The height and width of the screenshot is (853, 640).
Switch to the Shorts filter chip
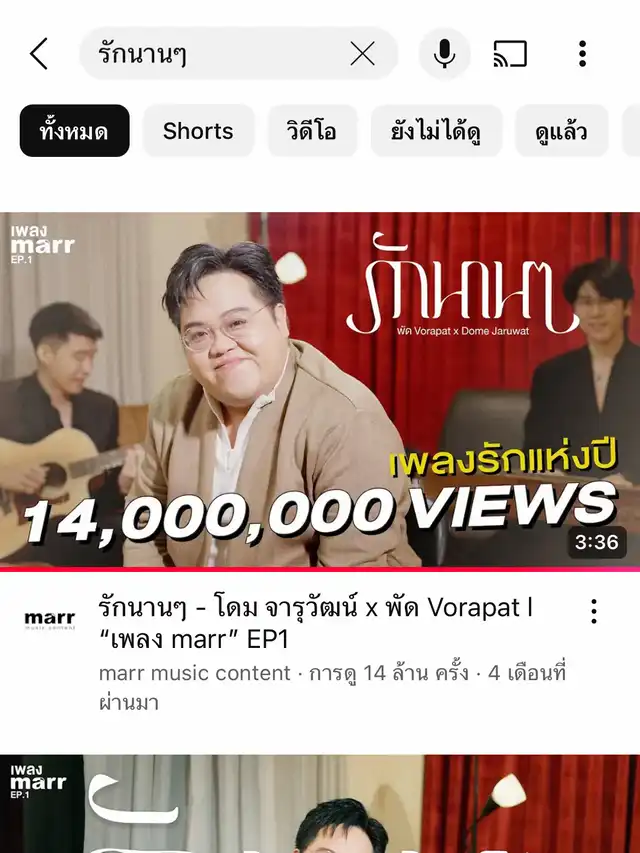point(198,131)
